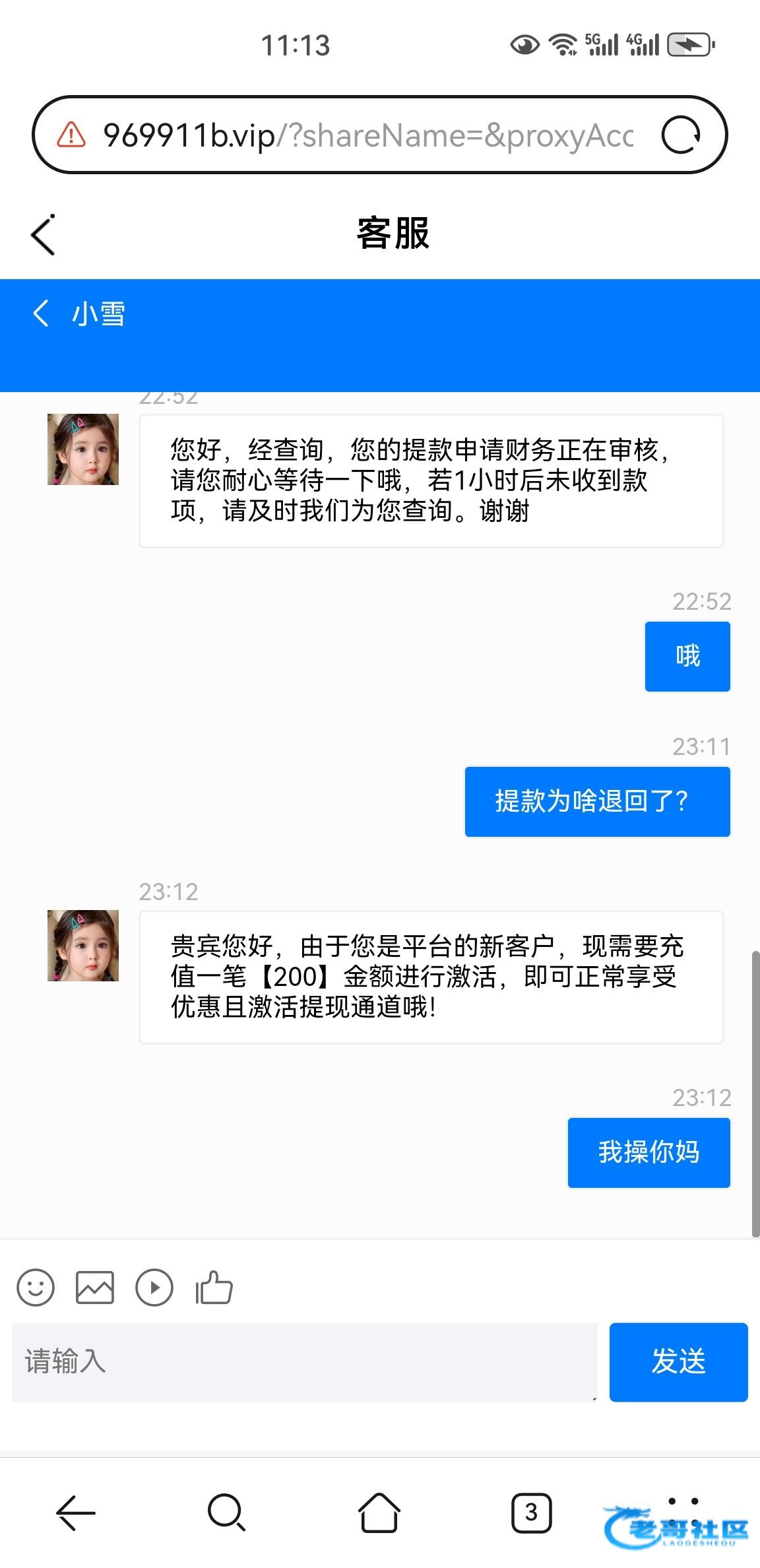Attach an image to the chat

95,1288
